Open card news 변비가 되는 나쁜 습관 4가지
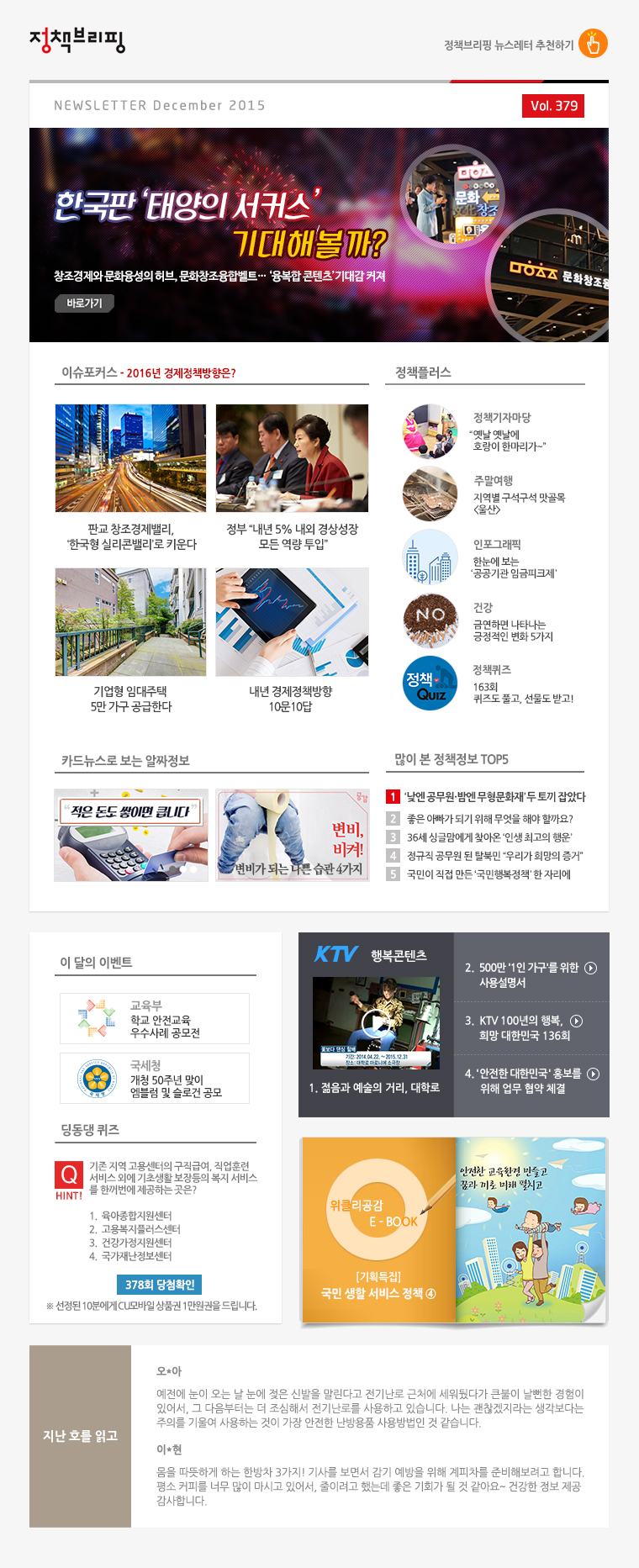 click(293, 835)
